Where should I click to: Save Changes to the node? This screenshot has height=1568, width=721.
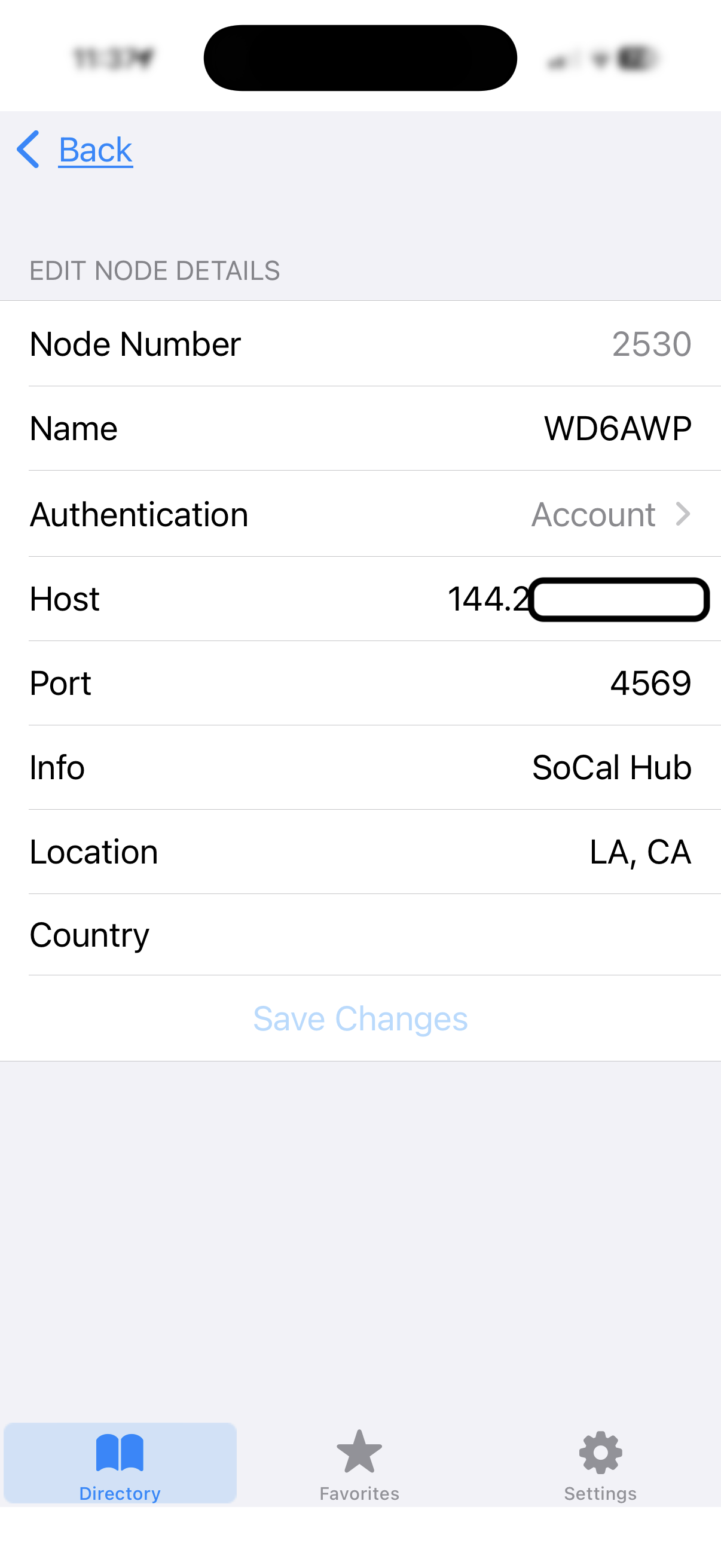(x=360, y=1018)
